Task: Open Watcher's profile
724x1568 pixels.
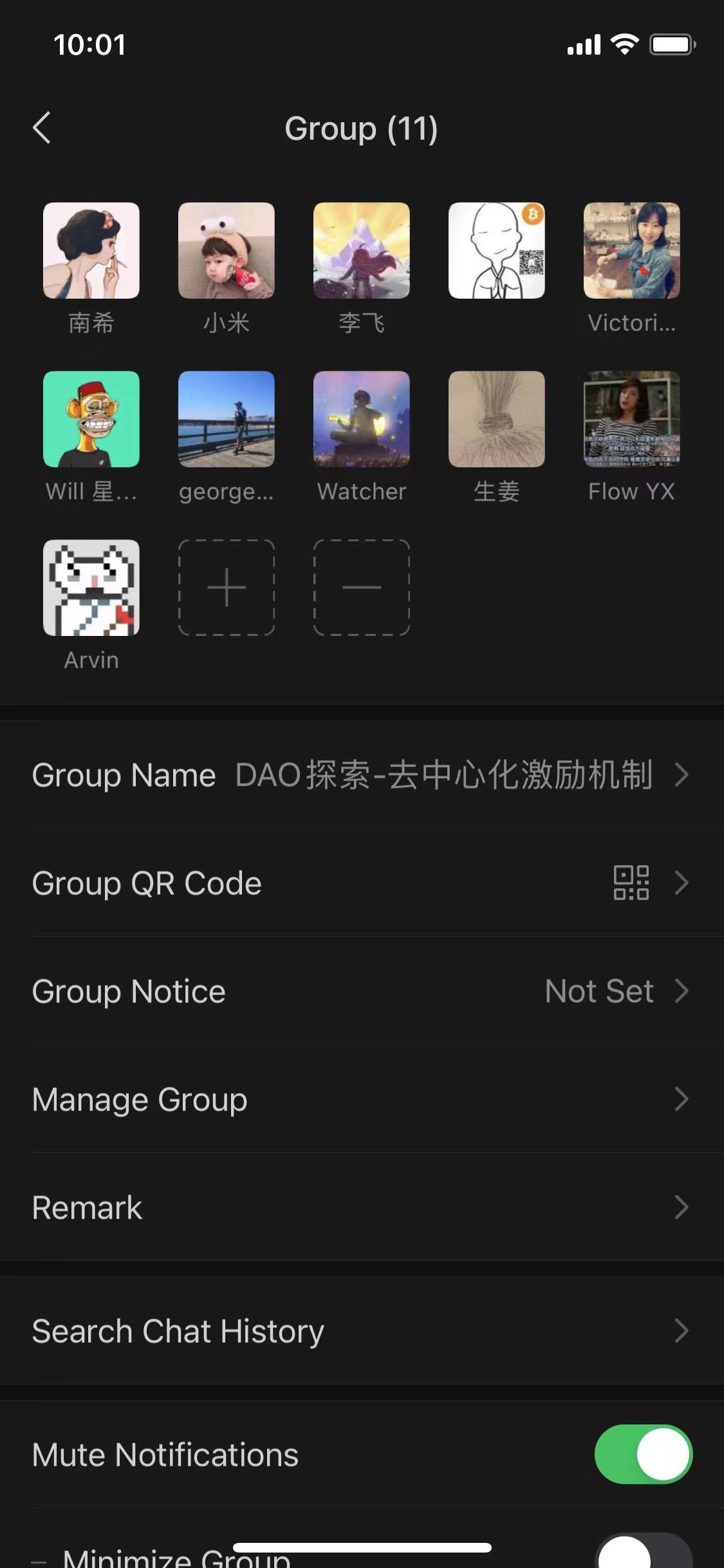Action: click(x=362, y=419)
